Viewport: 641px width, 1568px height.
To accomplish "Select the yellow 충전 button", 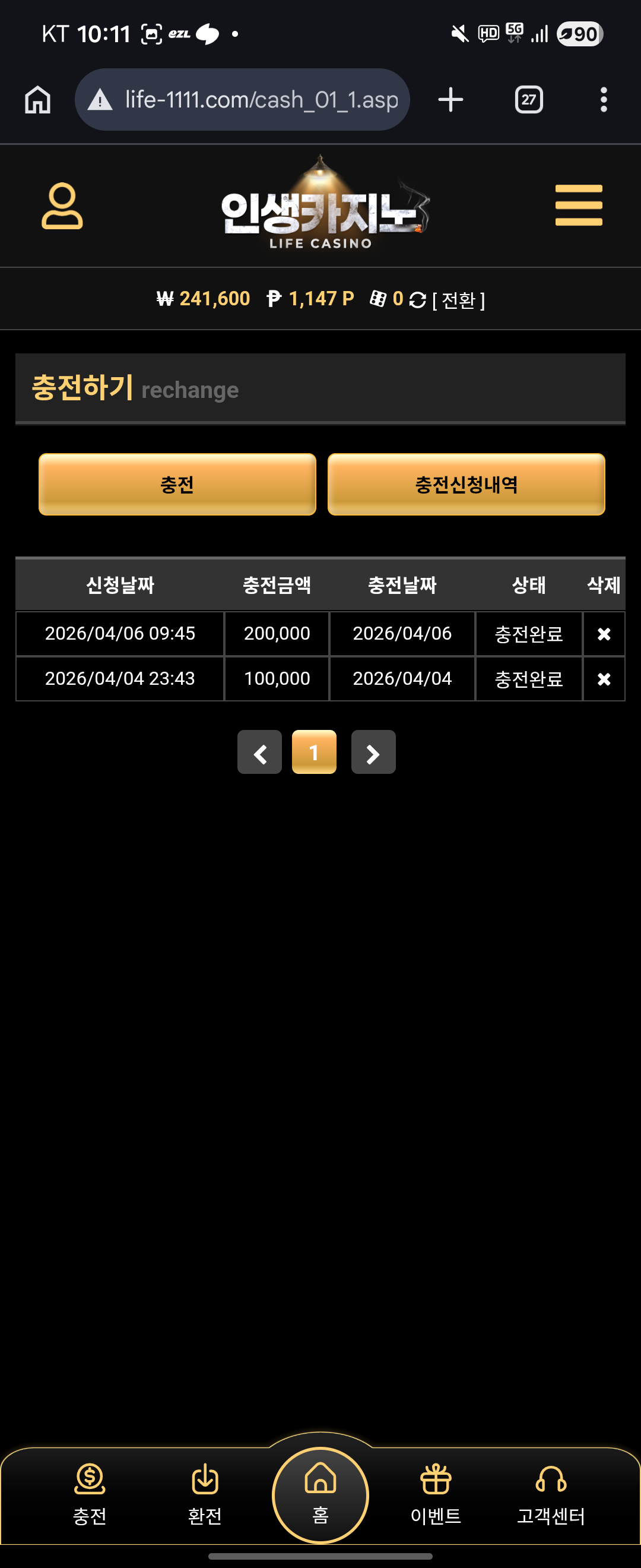I will 177,485.
